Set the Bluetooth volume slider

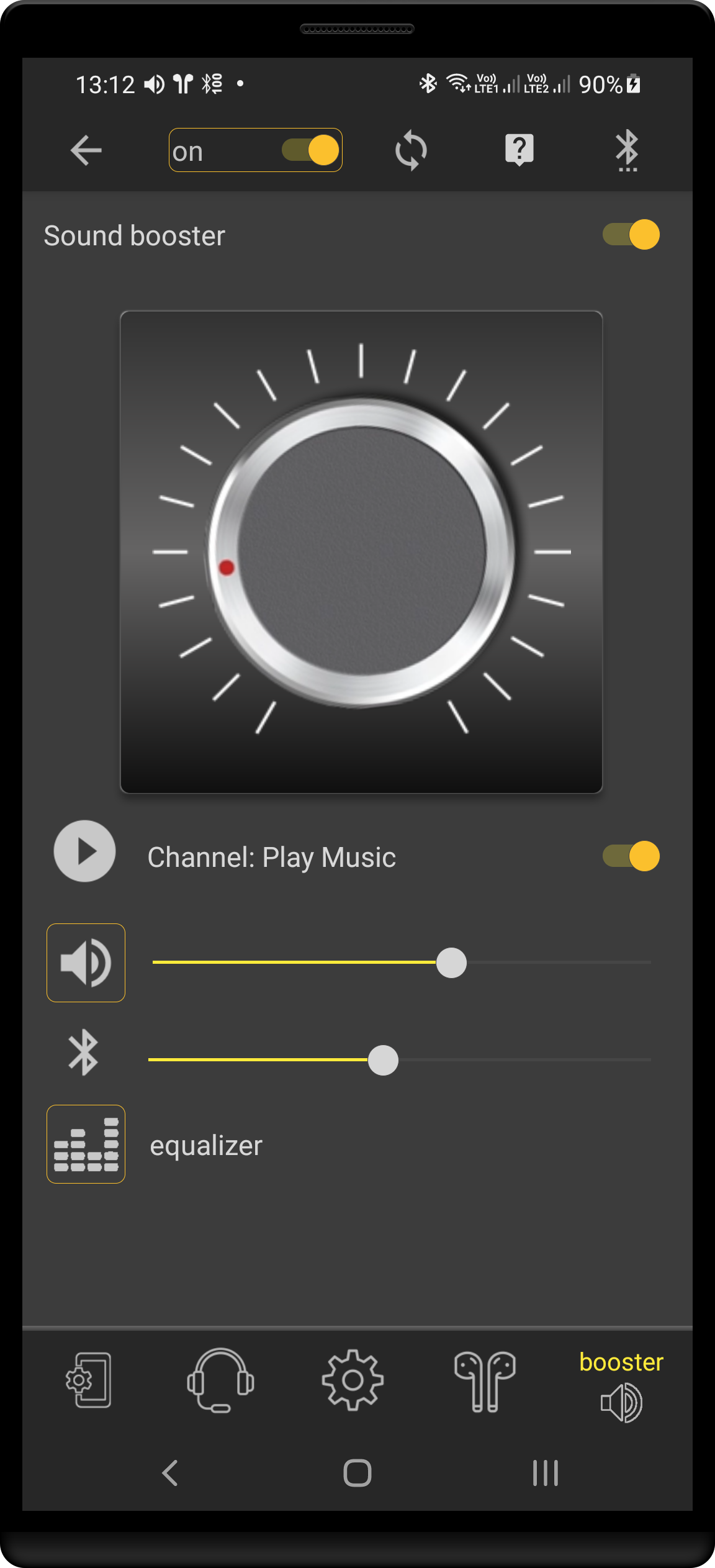pyautogui.click(x=400, y=1060)
